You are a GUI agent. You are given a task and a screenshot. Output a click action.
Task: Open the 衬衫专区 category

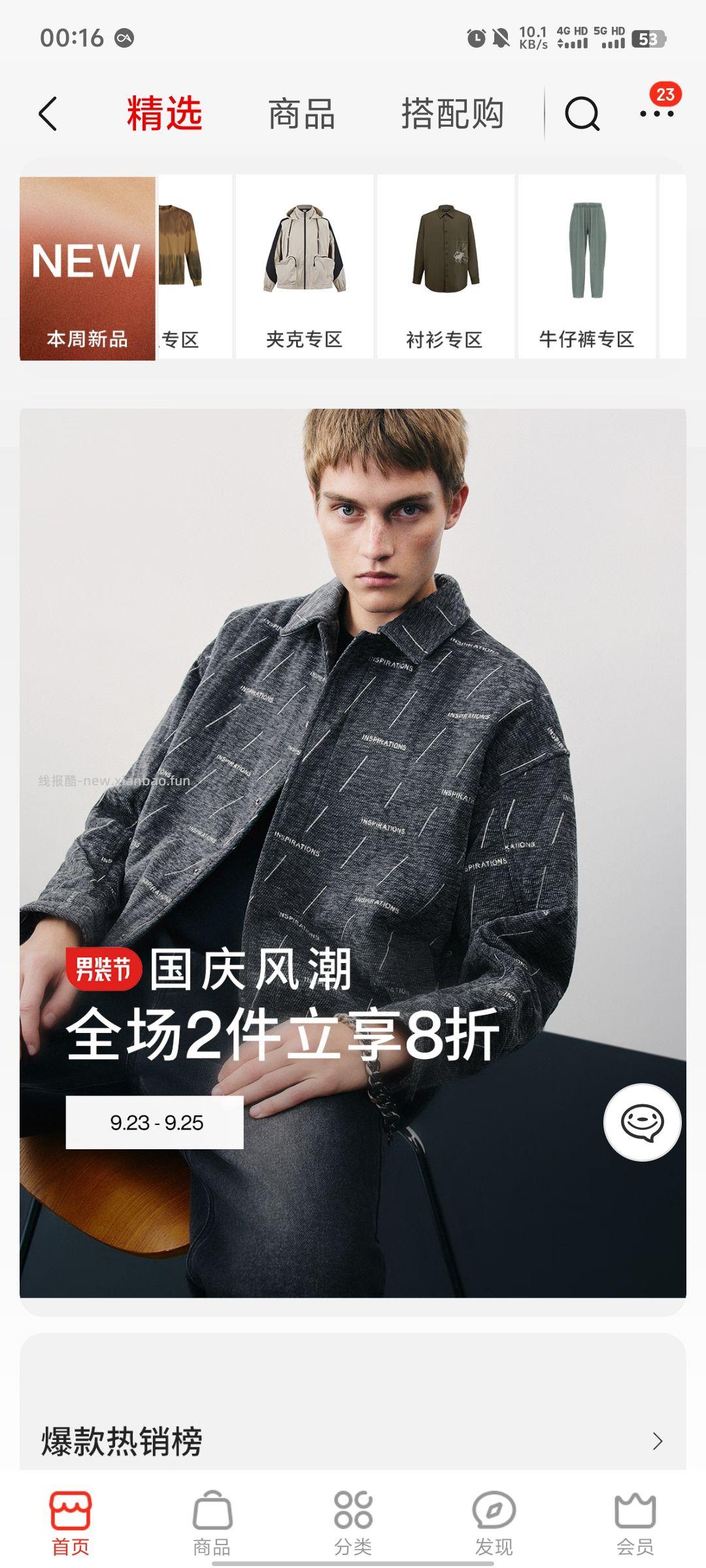point(445,267)
